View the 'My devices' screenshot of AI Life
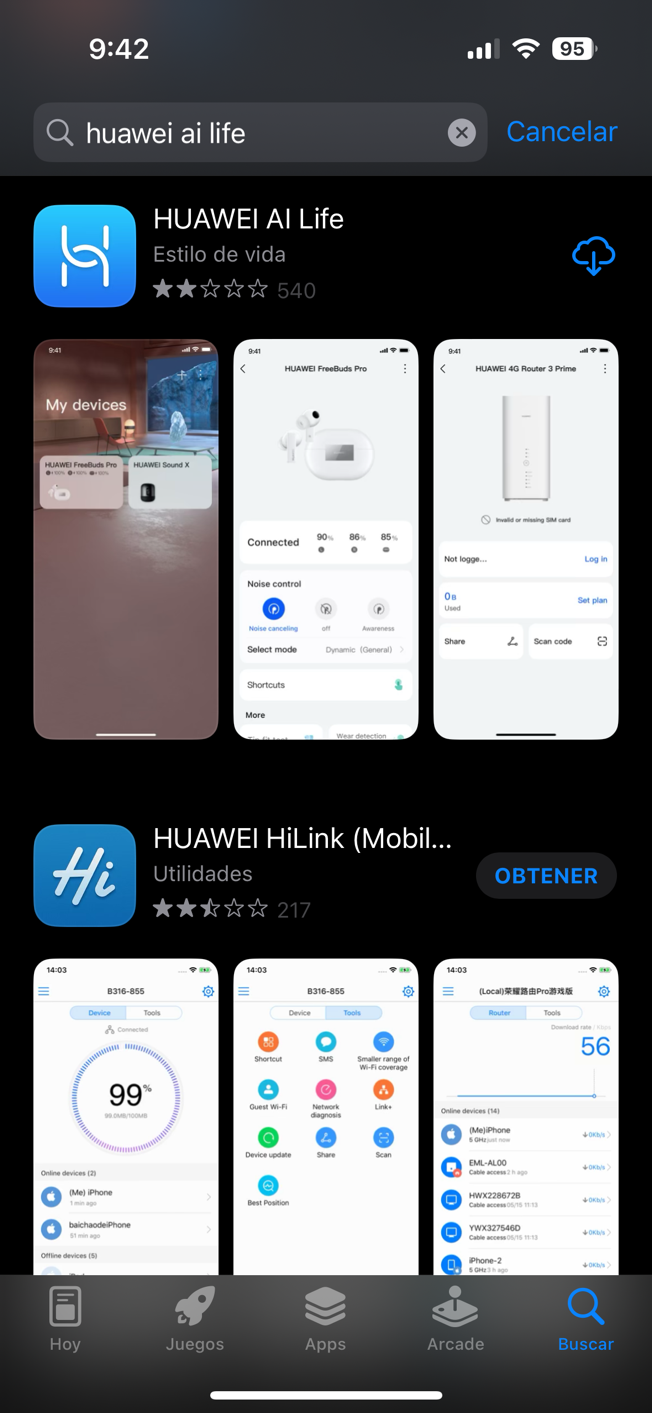Screen dimensions: 652x1413 click(126, 539)
